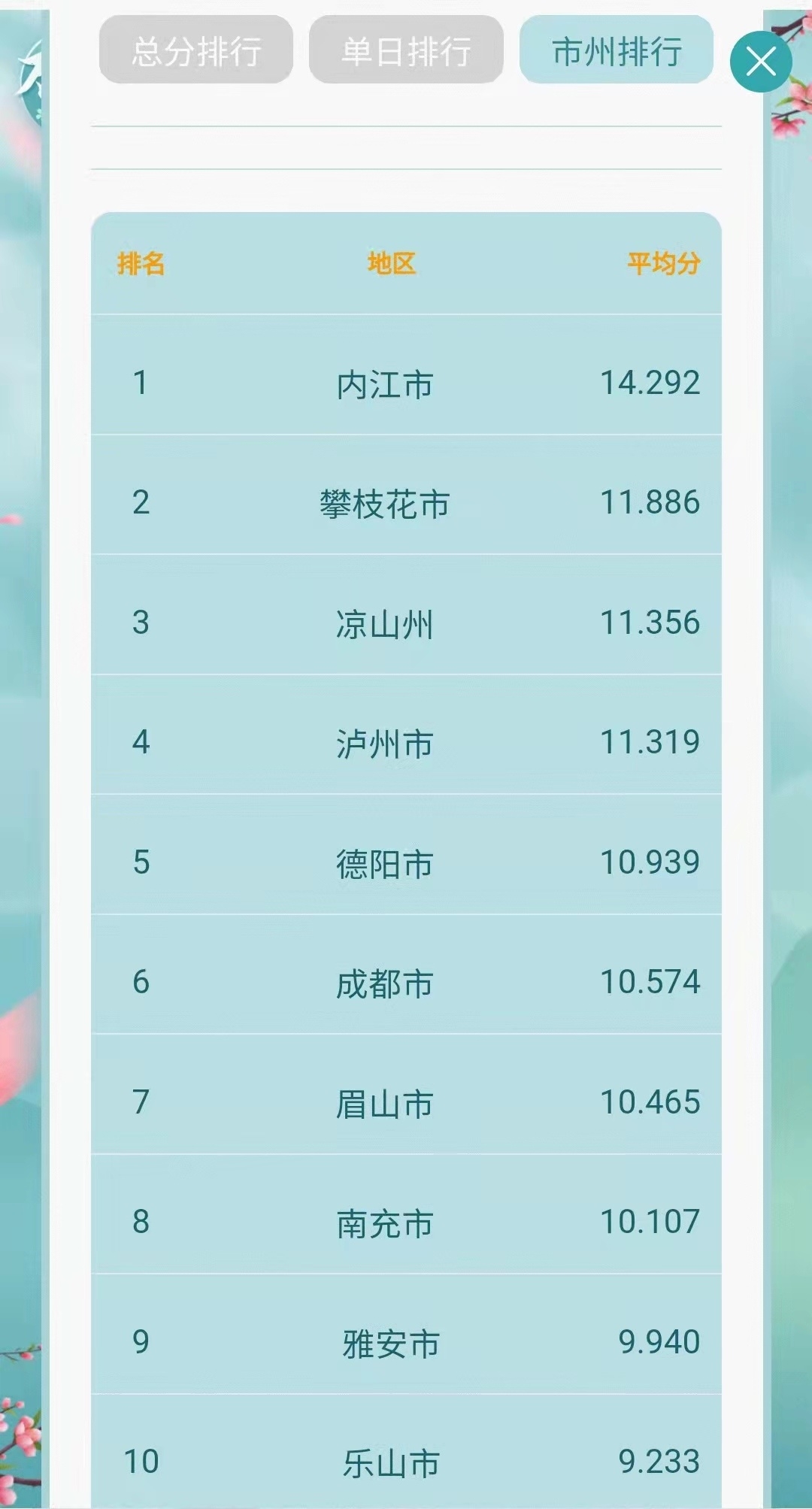Screen dimensions: 812x1509
Task: Close the ranking popup
Action: tap(761, 62)
